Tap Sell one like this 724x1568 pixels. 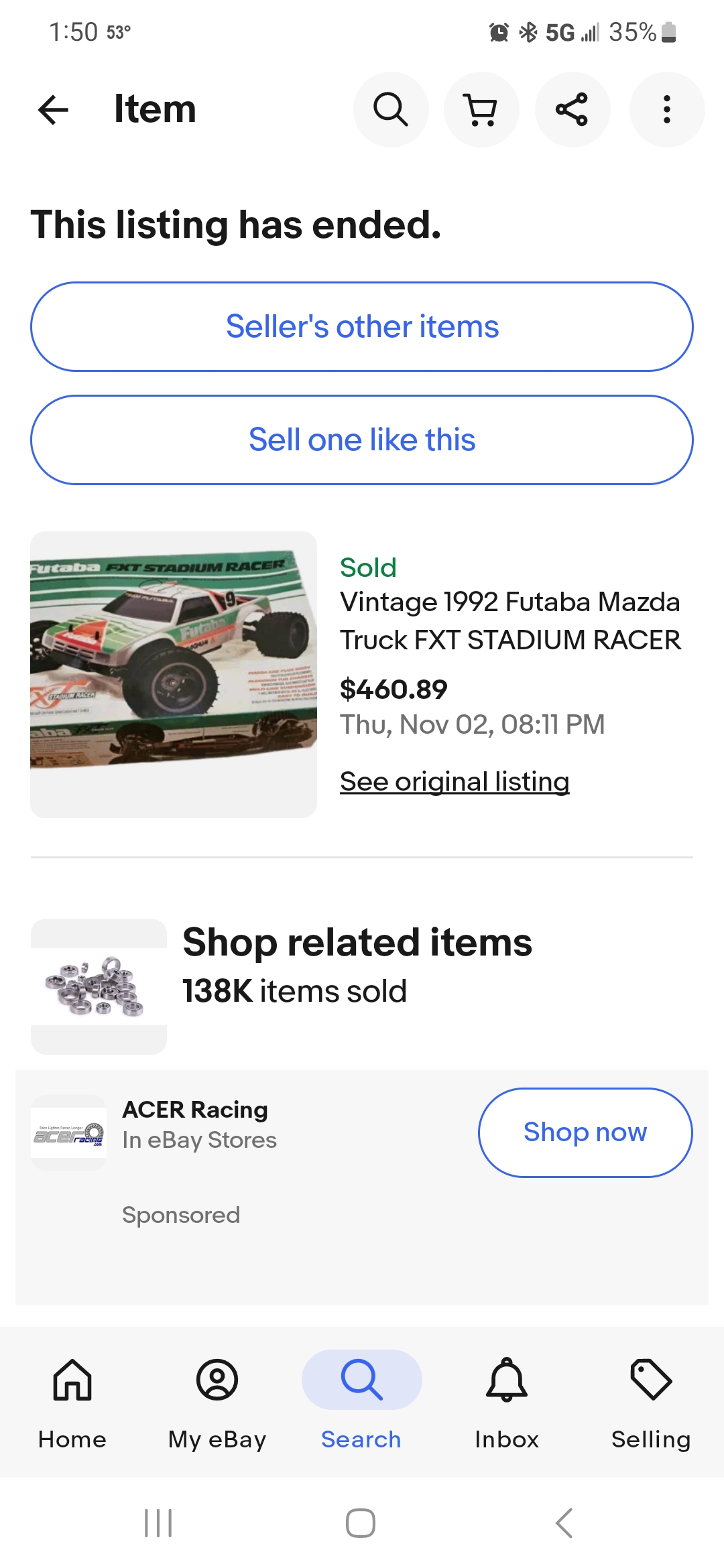(362, 440)
